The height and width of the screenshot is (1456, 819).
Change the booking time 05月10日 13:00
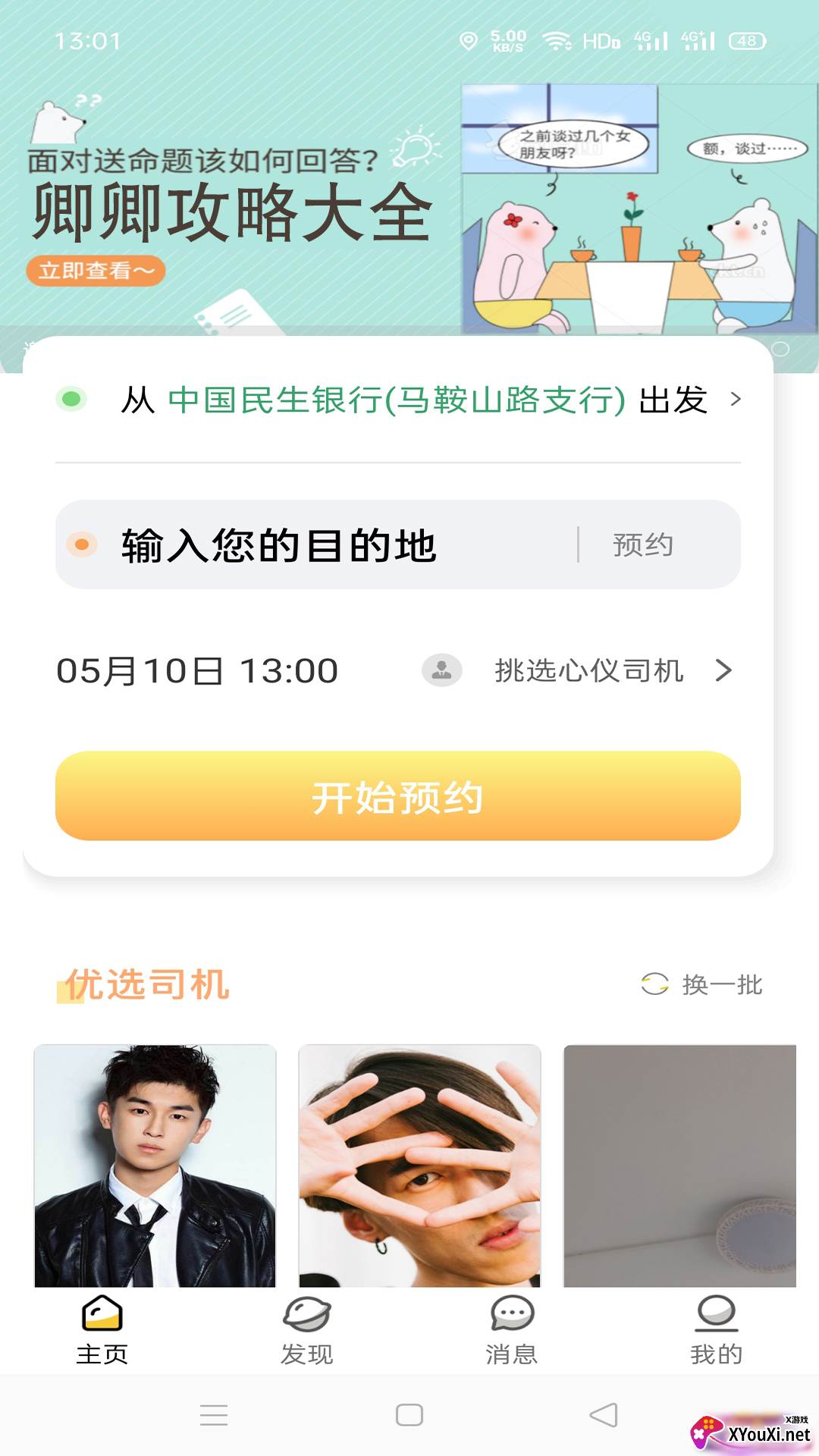pyautogui.click(x=197, y=671)
